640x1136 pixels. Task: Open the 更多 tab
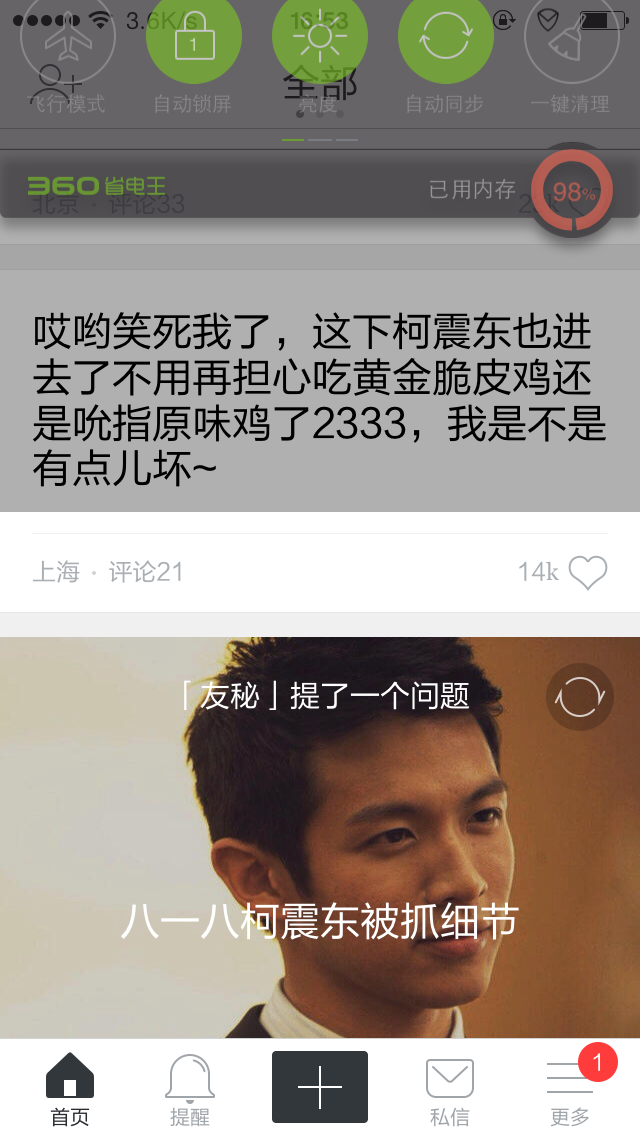click(571, 1088)
